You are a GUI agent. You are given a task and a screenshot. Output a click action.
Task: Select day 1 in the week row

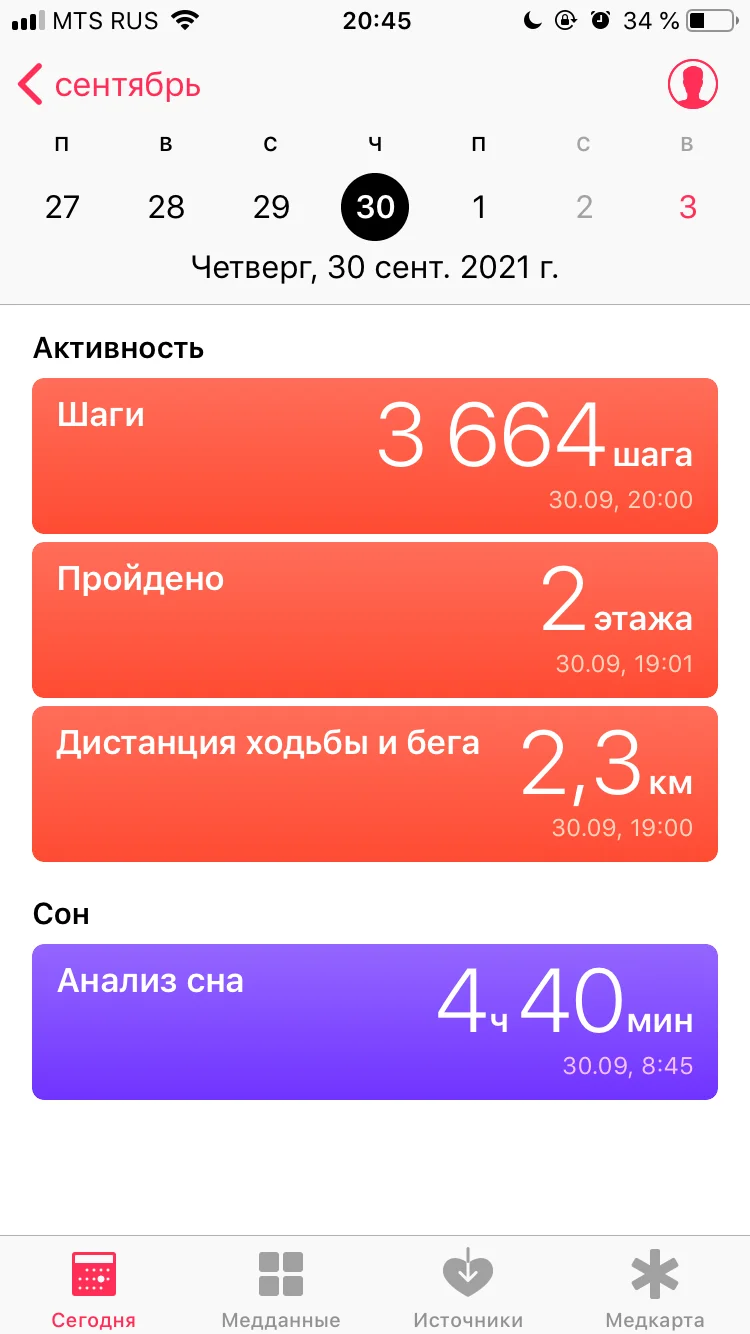479,207
